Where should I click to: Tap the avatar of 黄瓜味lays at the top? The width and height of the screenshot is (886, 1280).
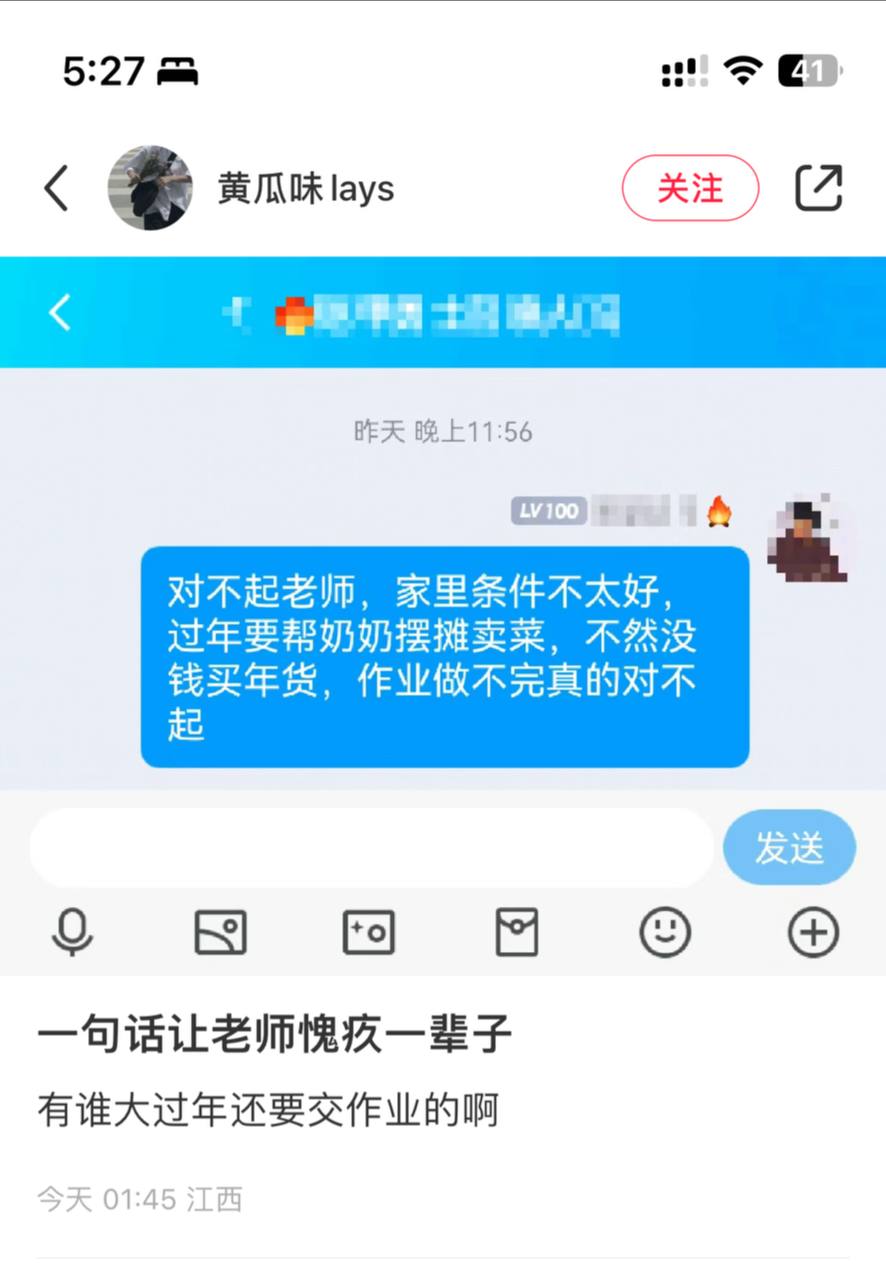[151, 188]
